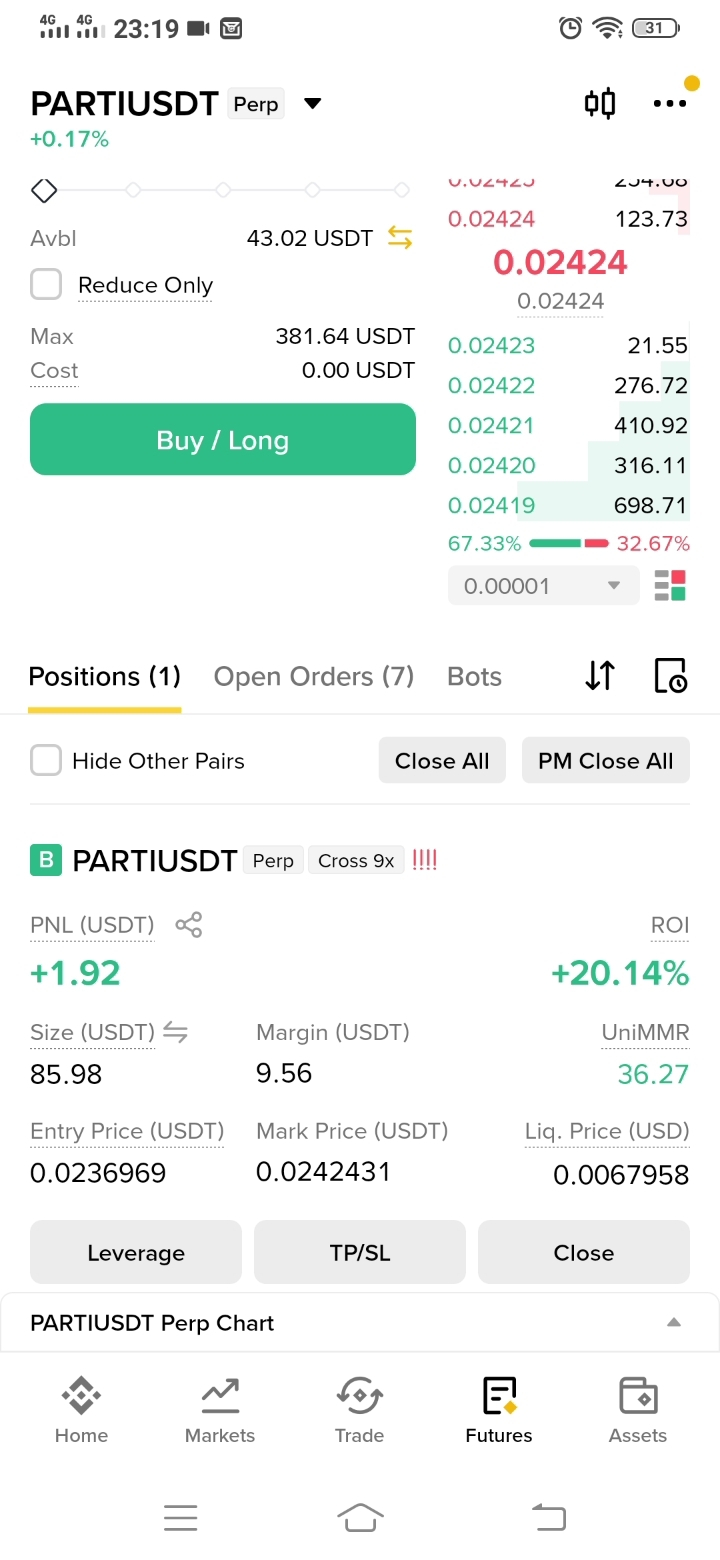Image resolution: width=720 pixels, height=1560 pixels.
Task: Tap PM Close All
Action: pos(606,761)
